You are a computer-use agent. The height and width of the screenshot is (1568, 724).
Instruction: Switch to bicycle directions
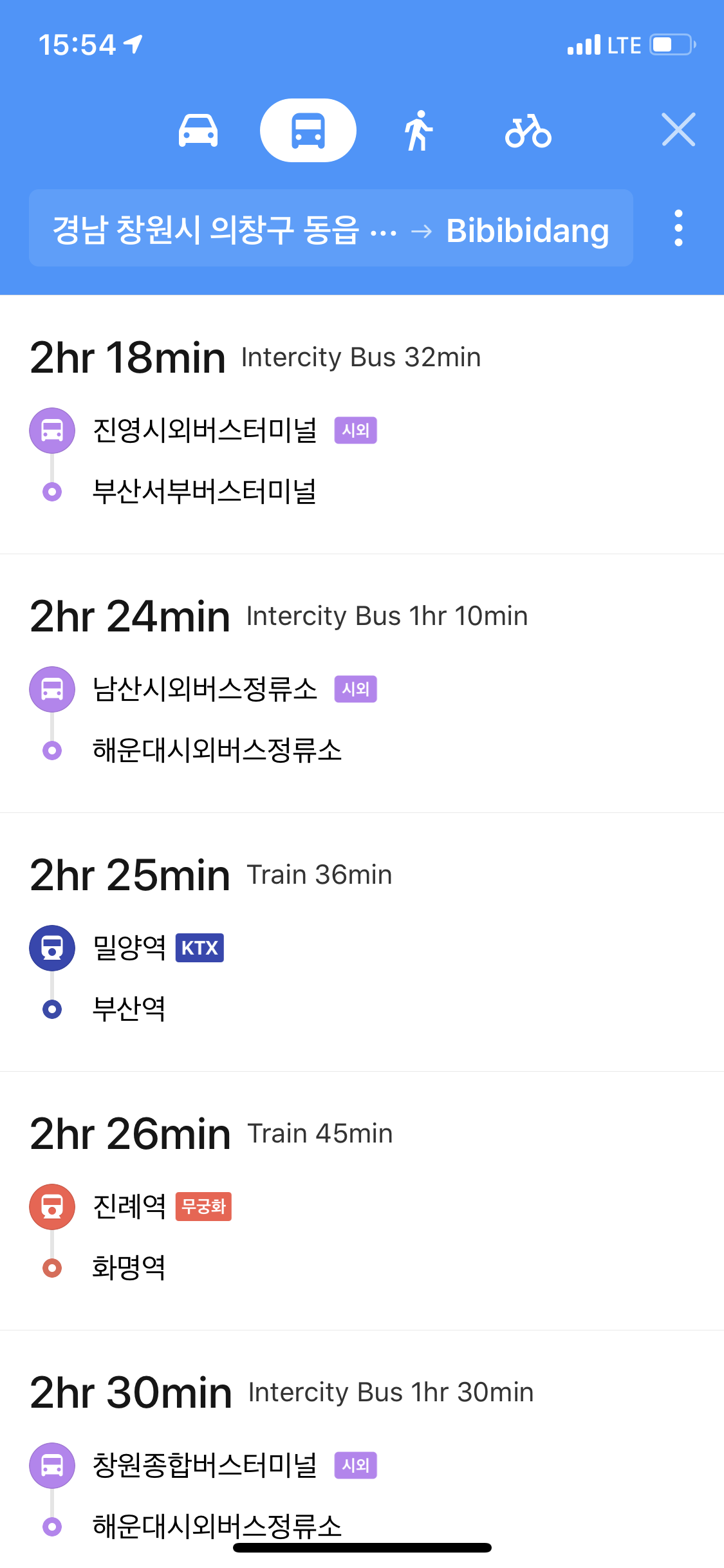coord(528,131)
